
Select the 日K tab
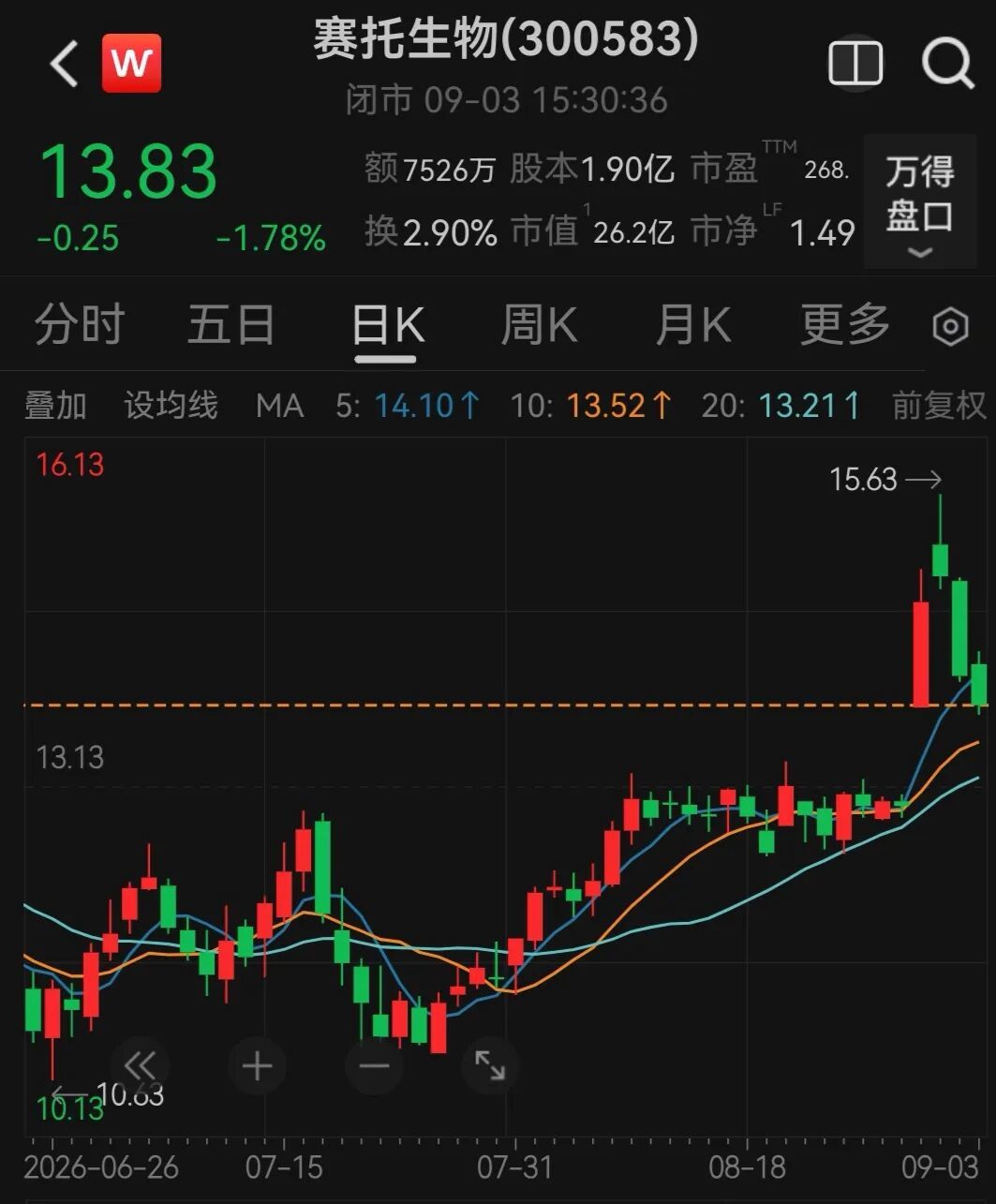tap(388, 326)
